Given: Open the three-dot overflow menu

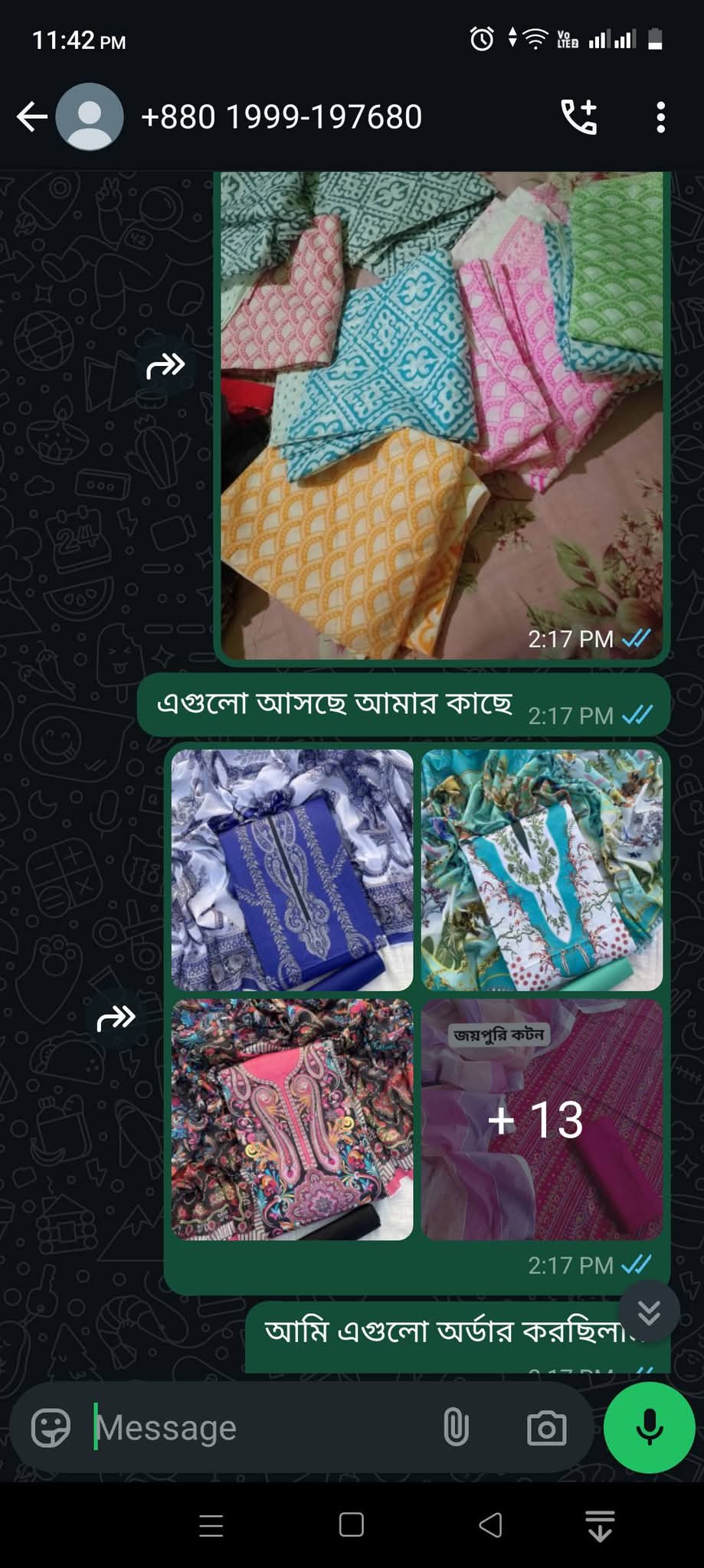Looking at the screenshot, I should click(660, 117).
